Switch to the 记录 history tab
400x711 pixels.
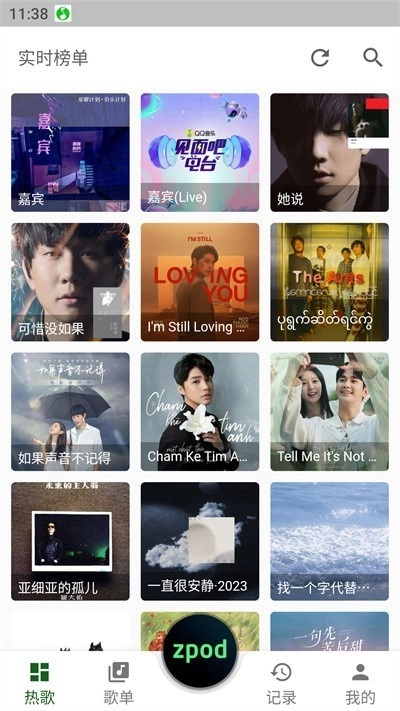(281, 683)
